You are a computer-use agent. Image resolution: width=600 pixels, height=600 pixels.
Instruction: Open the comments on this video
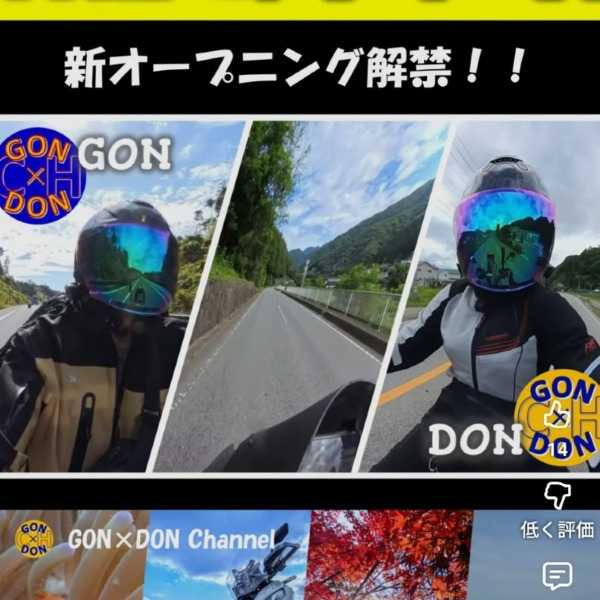click(x=557, y=575)
